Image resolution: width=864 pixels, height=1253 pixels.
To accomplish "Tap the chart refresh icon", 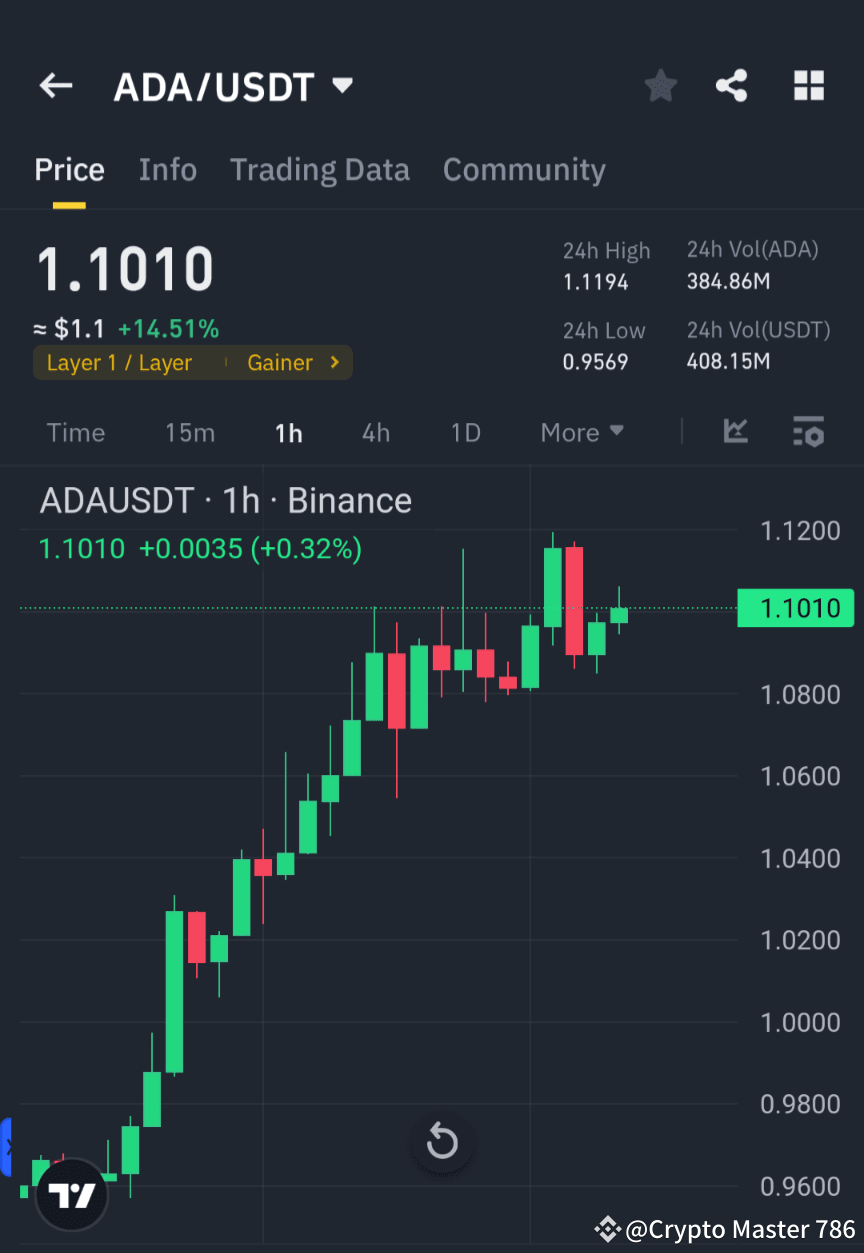I will [441, 1142].
